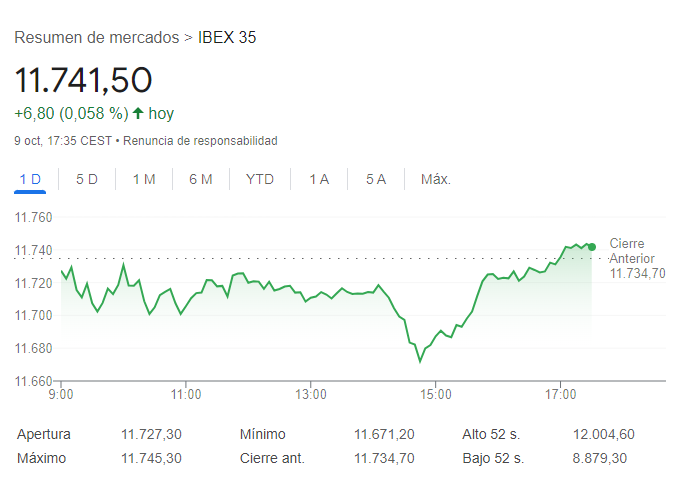Open the Renuncia de responsabilidad link
This screenshot has width=675, height=477.
200,141
